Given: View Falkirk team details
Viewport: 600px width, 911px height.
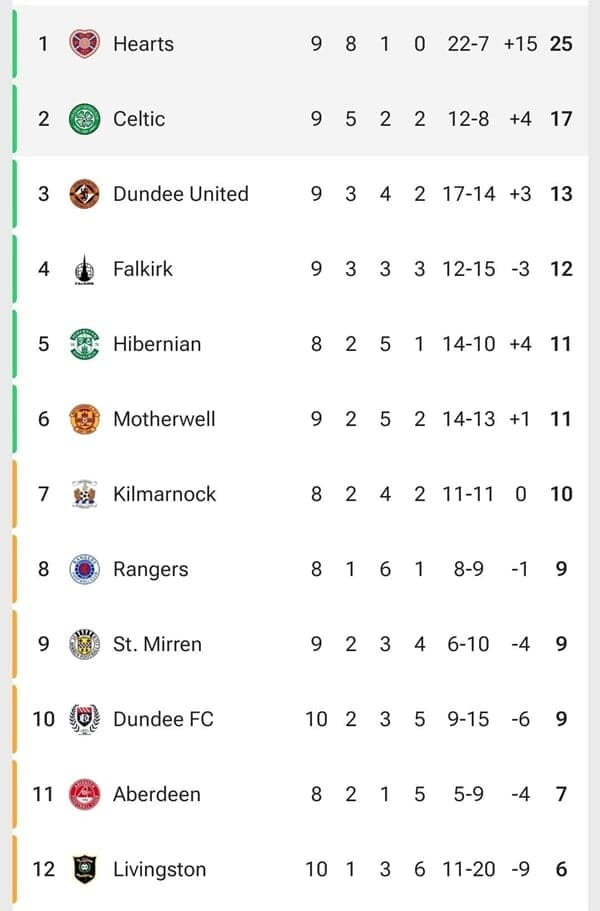Looking at the screenshot, I should coord(143,269).
